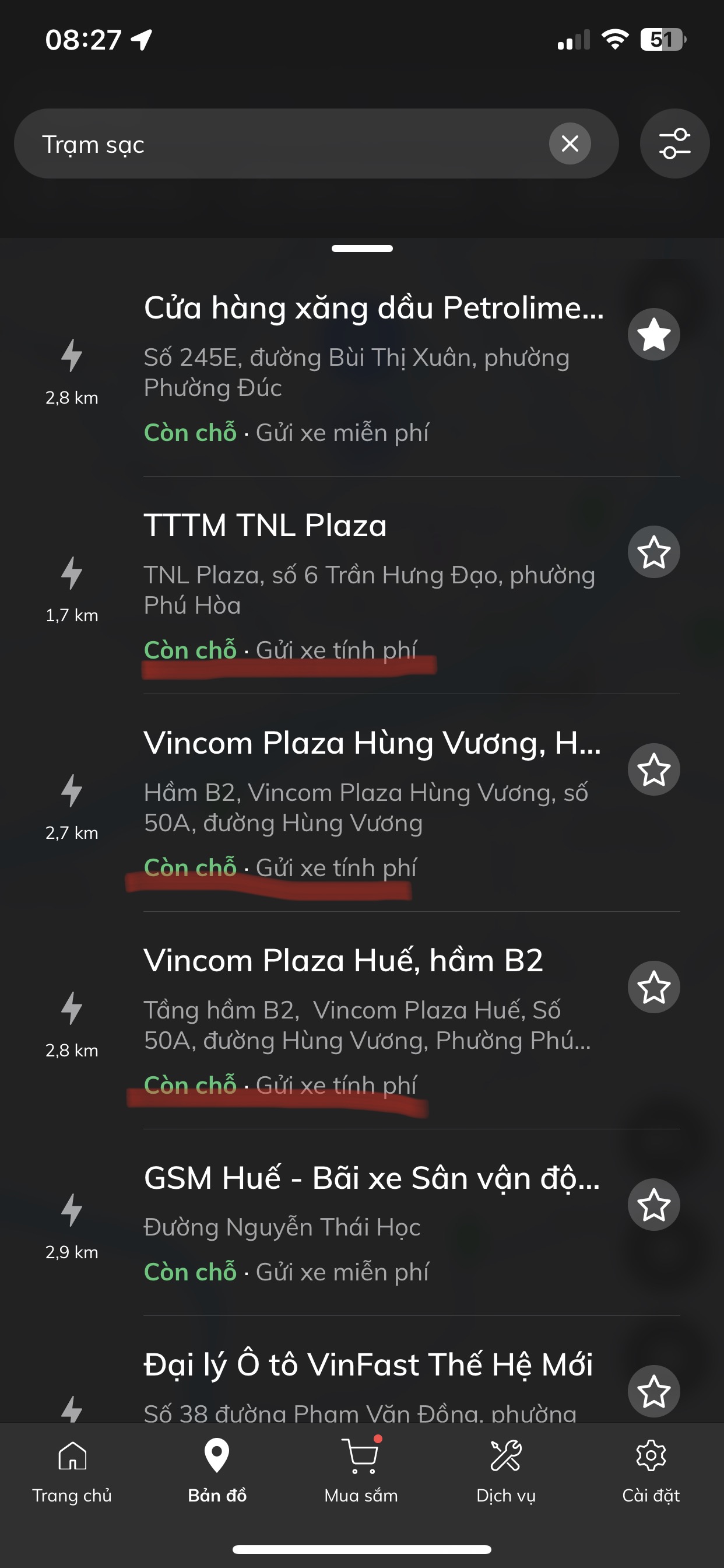Favorite the TTTM TNL Plaza station
724x1568 pixels.
[653, 552]
